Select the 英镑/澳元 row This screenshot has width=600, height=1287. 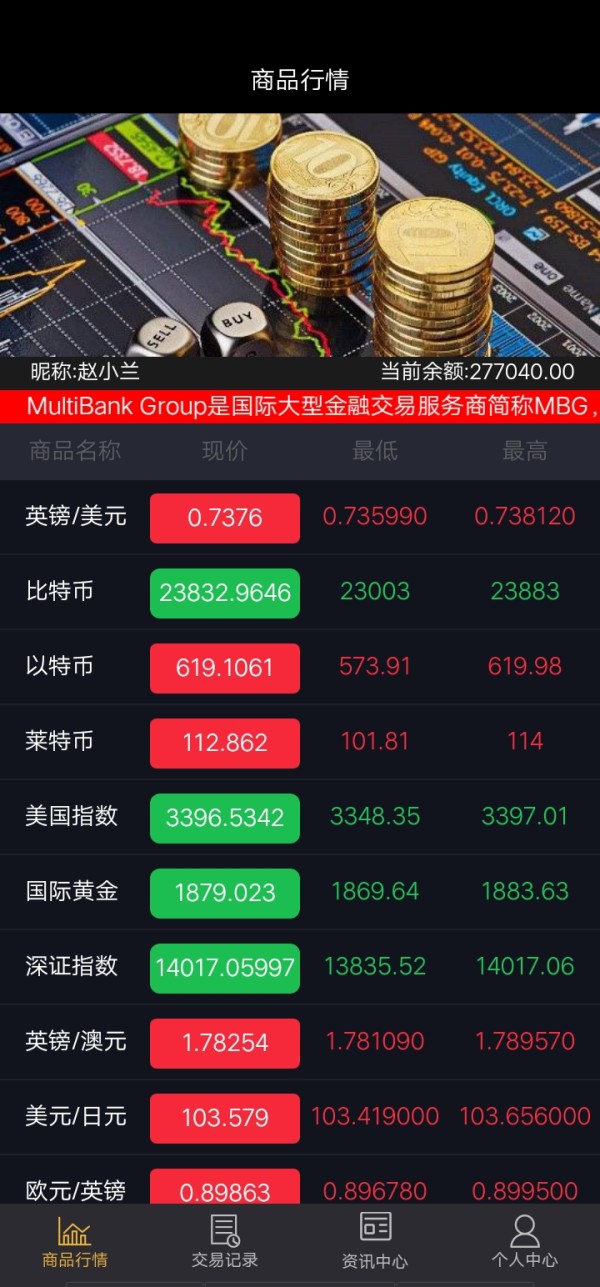tap(300, 1042)
